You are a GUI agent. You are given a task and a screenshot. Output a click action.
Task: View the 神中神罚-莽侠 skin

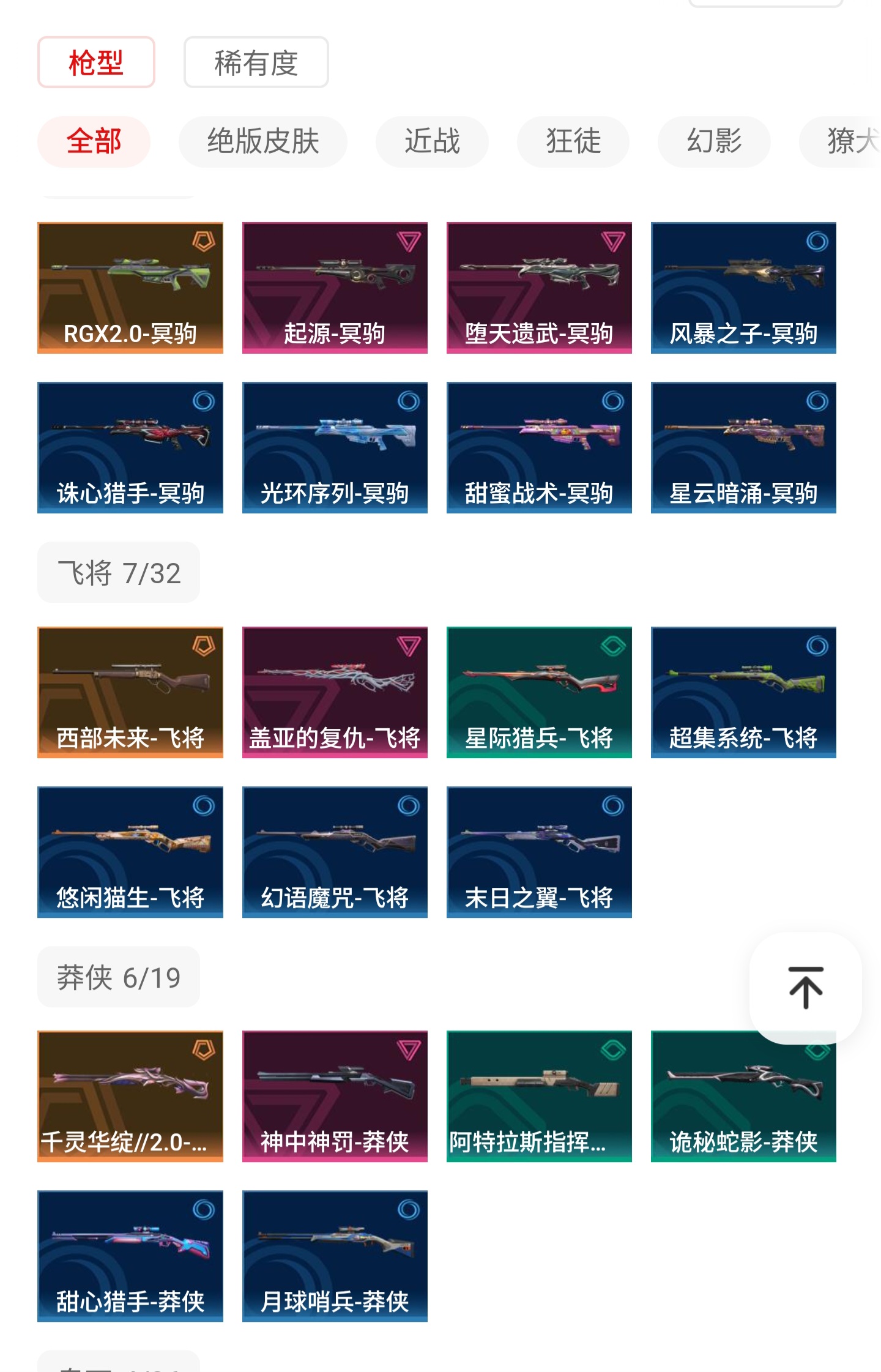coord(335,1096)
